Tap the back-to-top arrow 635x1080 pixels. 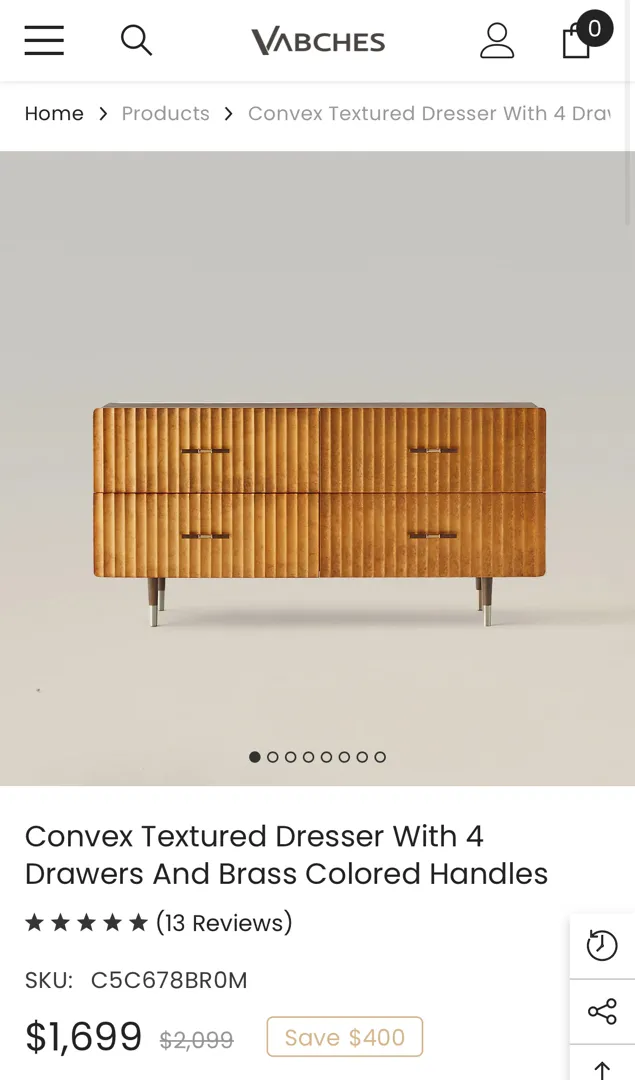click(x=602, y=1068)
